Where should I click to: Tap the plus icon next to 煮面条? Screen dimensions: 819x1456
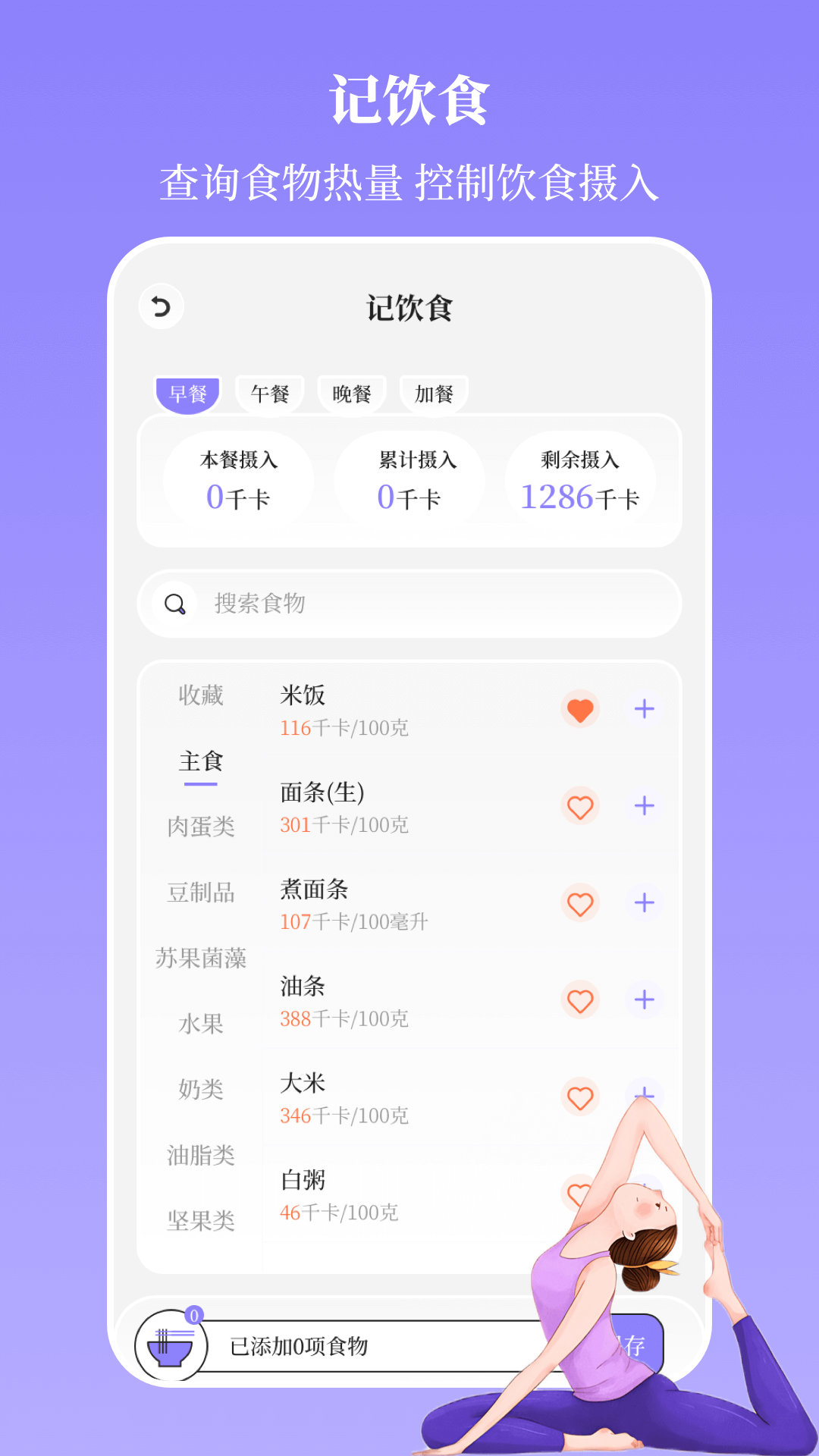(x=644, y=904)
